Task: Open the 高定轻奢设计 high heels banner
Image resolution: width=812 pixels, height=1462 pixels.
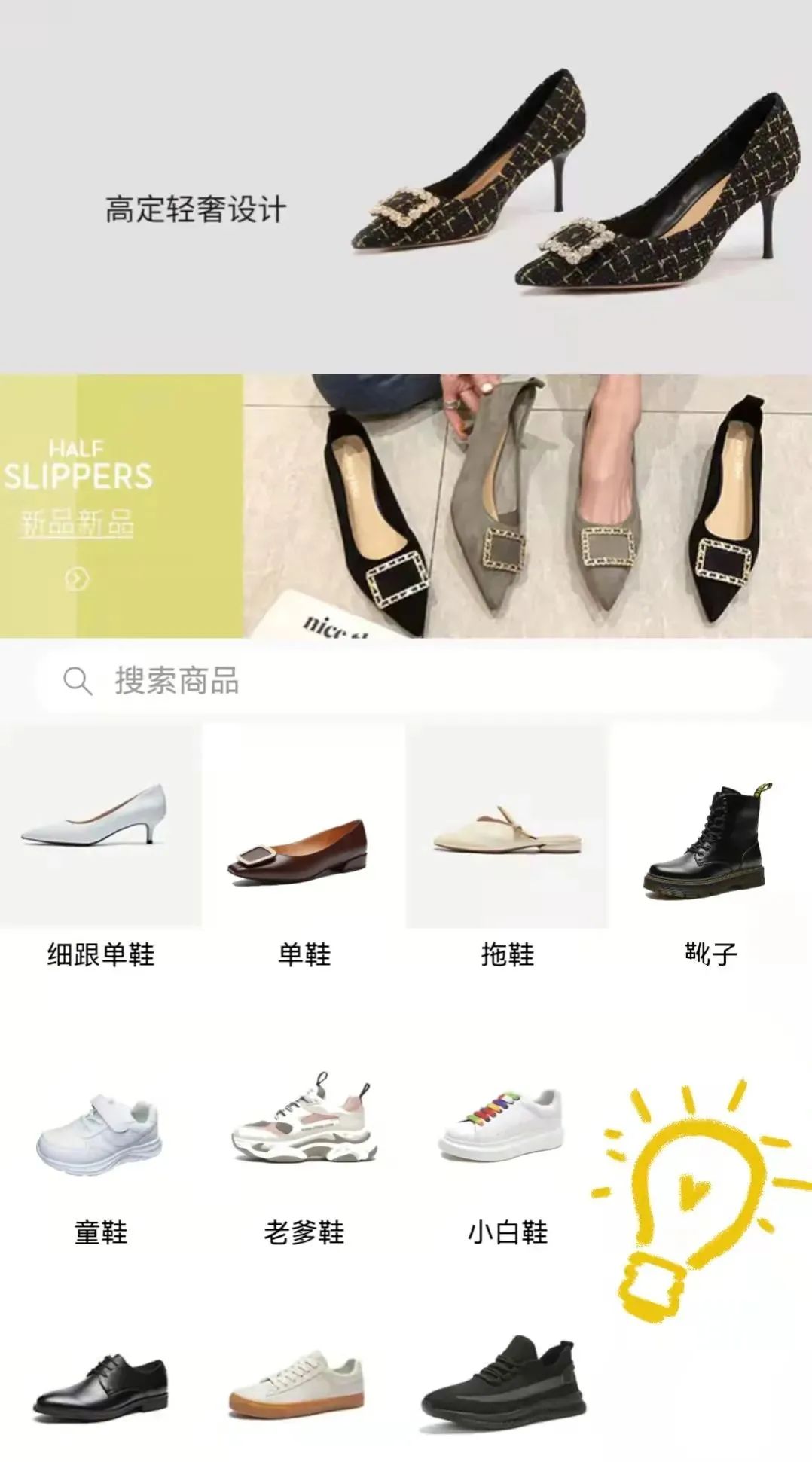Action: (x=407, y=188)
